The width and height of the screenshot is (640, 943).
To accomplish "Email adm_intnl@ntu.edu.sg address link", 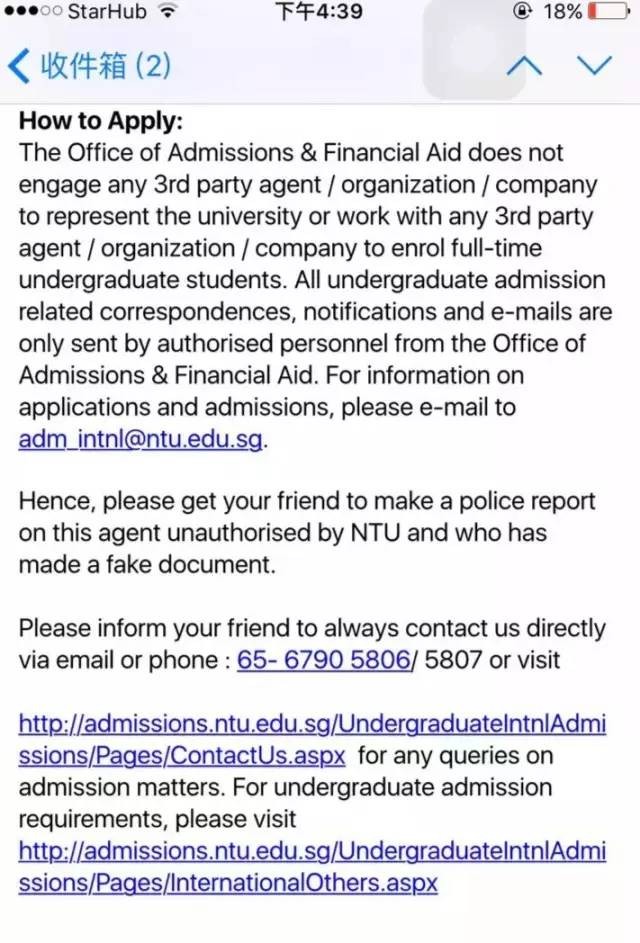I will pyautogui.click(x=142, y=440).
